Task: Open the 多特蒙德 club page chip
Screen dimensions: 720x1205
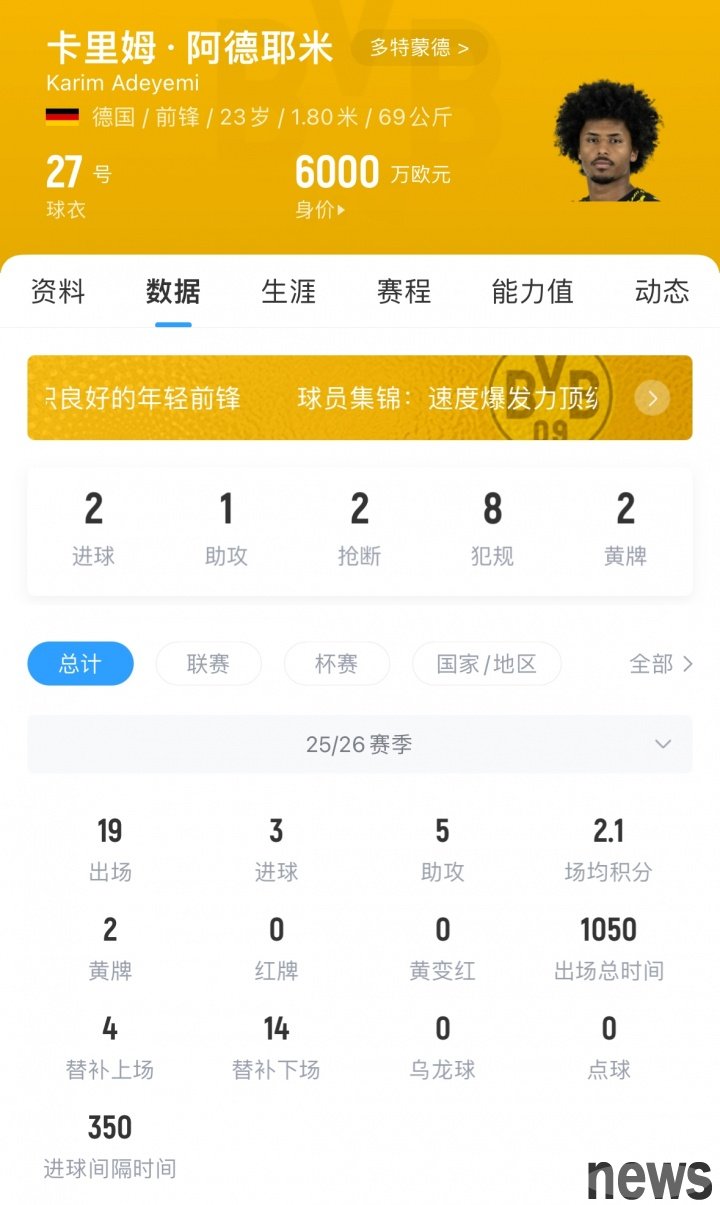Action: click(x=419, y=47)
